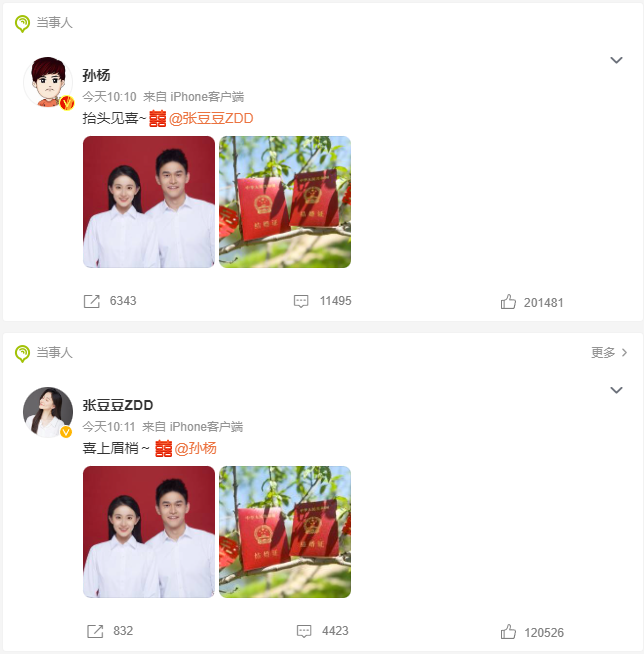644x654 pixels.
Task: Open 孙杨's profile avatar
Action: tap(48, 82)
